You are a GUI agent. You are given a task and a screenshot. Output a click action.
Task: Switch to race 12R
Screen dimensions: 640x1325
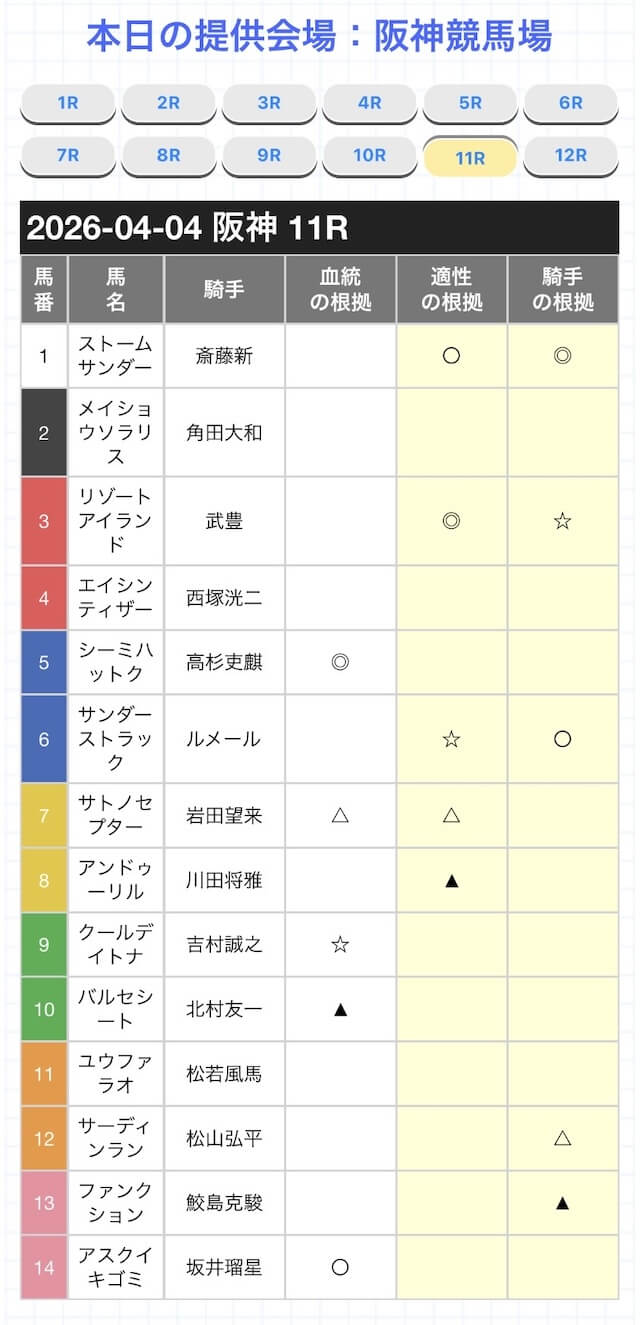[571, 156]
